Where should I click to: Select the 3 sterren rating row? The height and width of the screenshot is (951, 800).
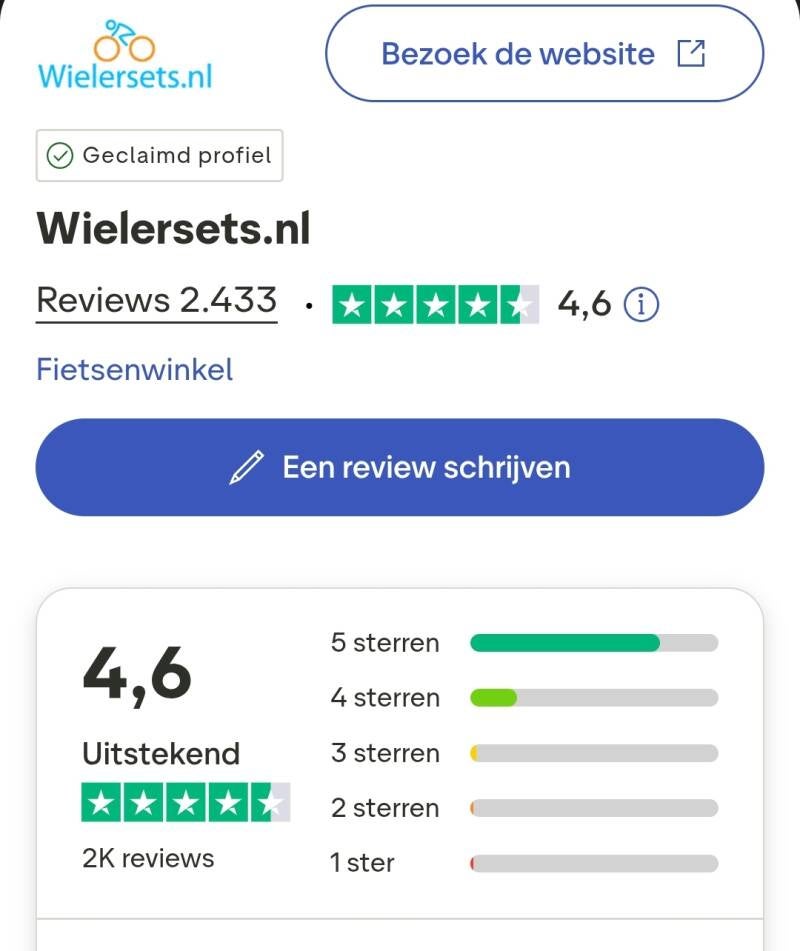click(x=524, y=752)
